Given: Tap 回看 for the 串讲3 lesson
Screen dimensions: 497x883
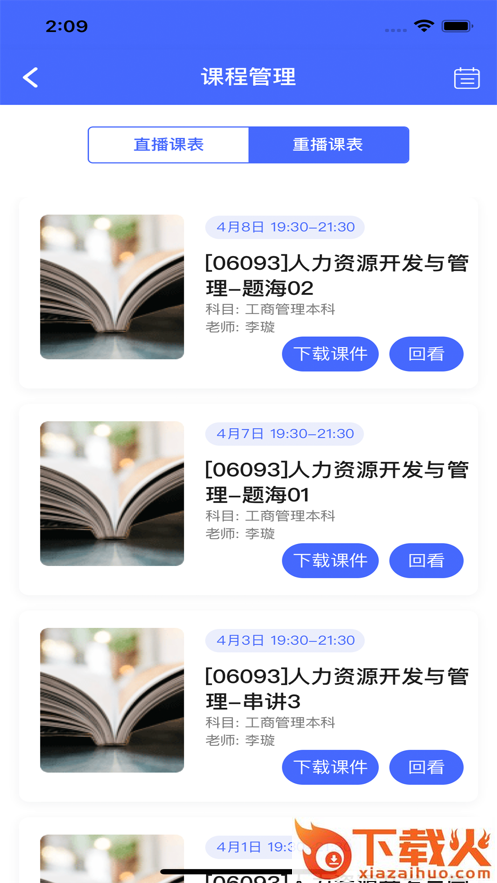Looking at the screenshot, I should click(x=427, y=768).
